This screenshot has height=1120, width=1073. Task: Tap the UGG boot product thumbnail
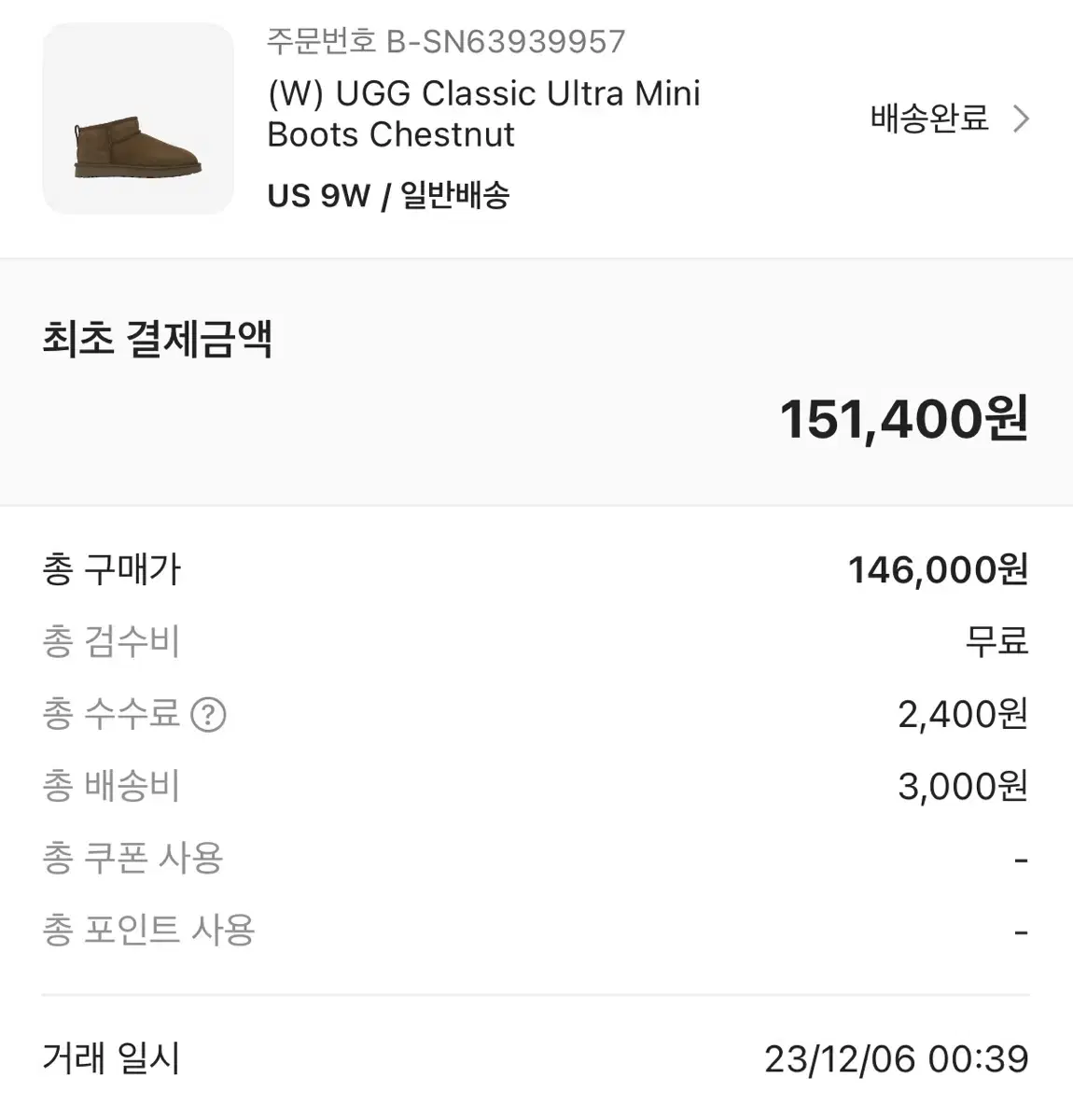[x=136, y=119]
